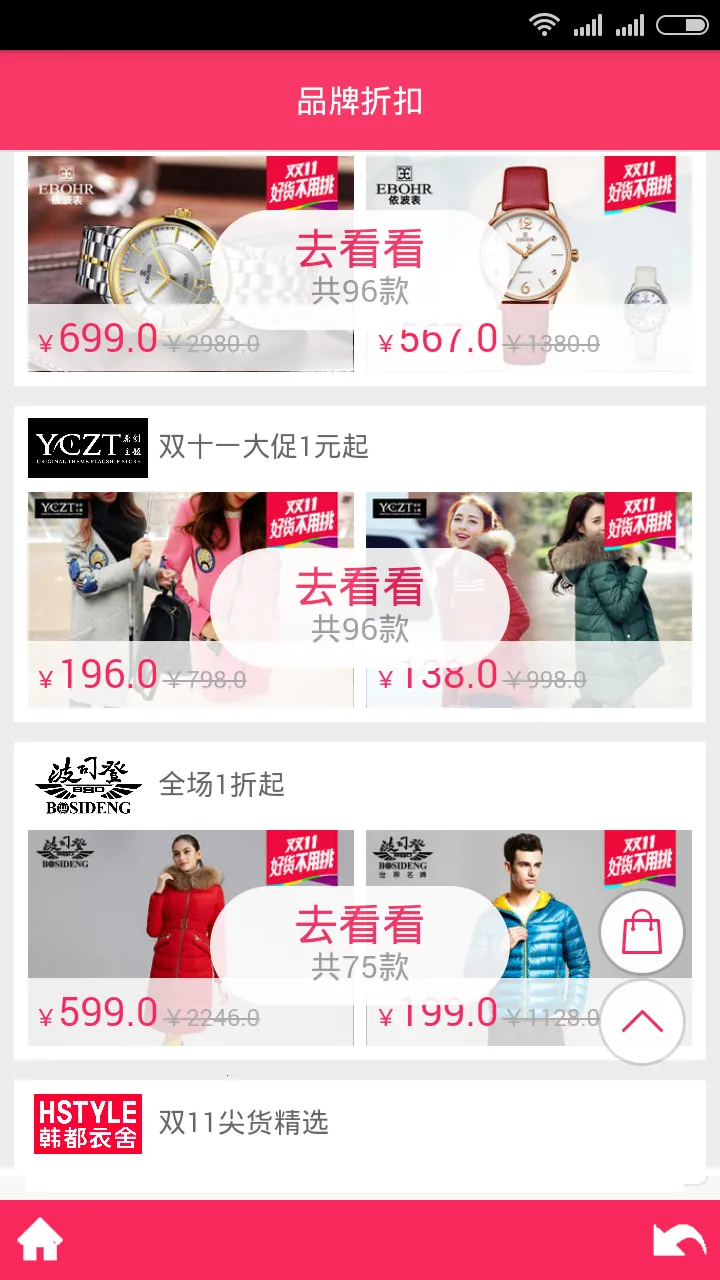Open the shopping bag
This screenshot has width=720, height=1280.
642,932
